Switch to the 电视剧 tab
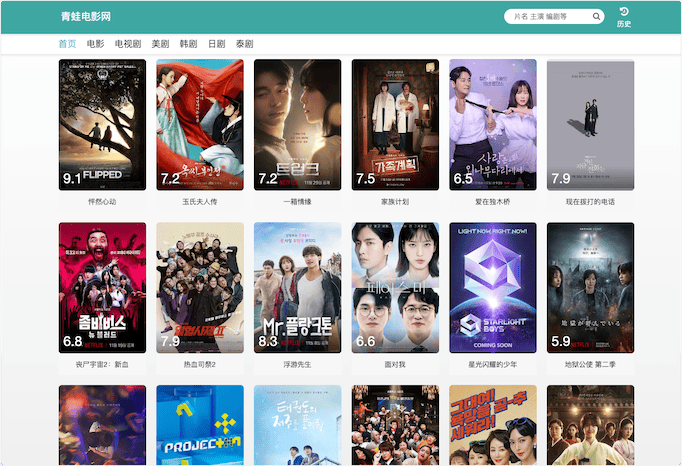This screenshot has height=466, width=682. click(x=128, y=44)
